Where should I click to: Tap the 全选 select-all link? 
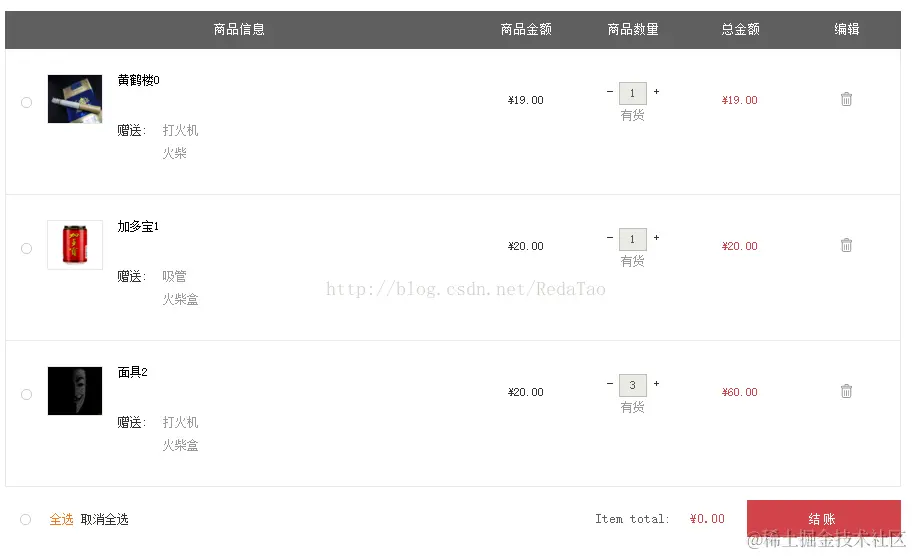61,519
